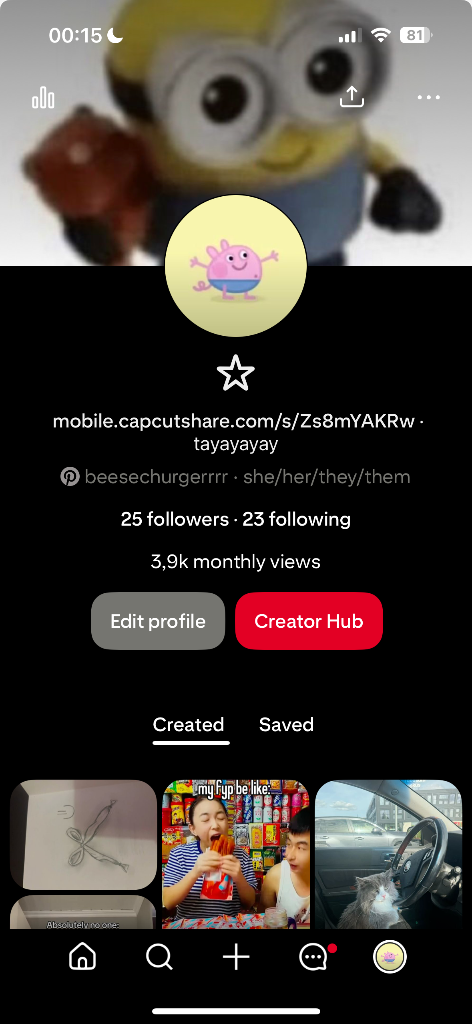Image resolution: width=472 pixels, height=1024 pixels.
Task: View the 23 following list
Action: click(x=296, y=520)
